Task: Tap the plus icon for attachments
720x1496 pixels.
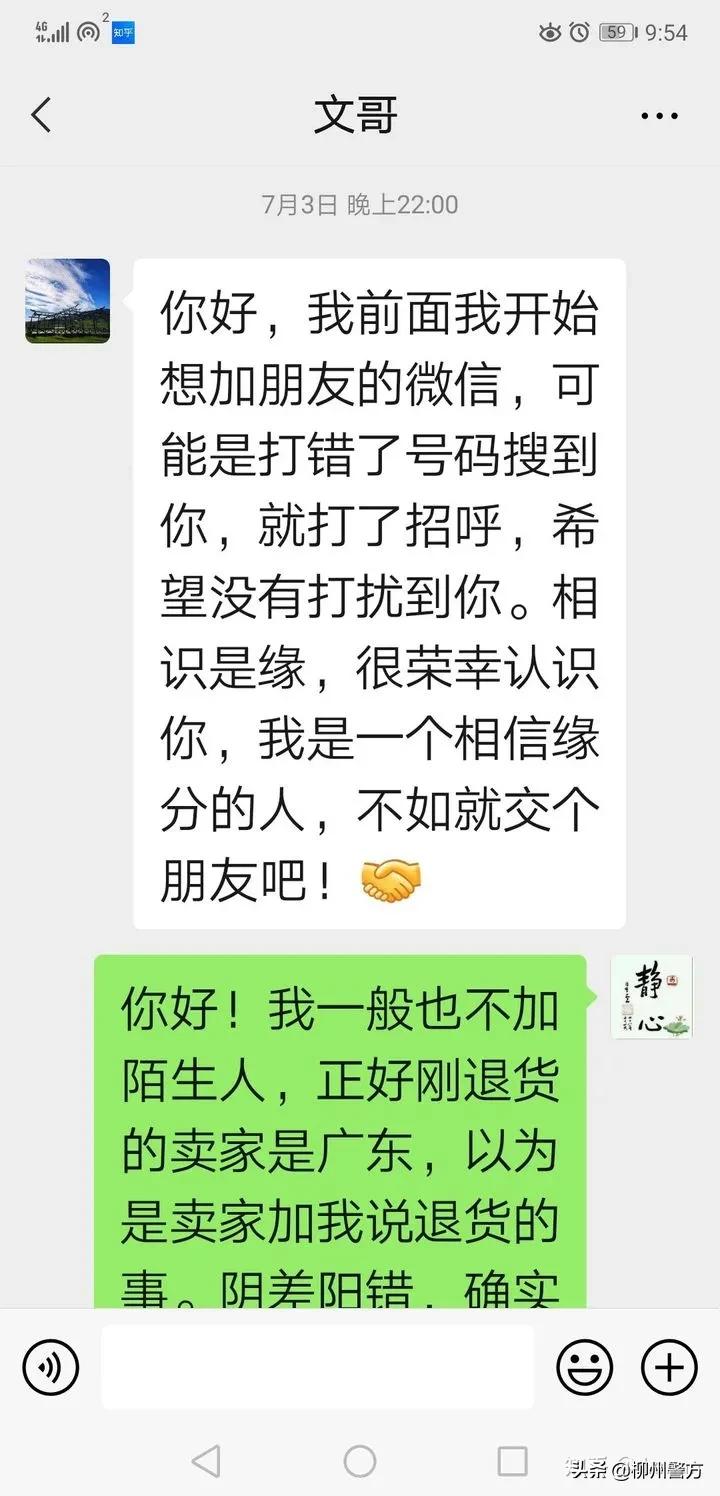Action: (668, 1367)
